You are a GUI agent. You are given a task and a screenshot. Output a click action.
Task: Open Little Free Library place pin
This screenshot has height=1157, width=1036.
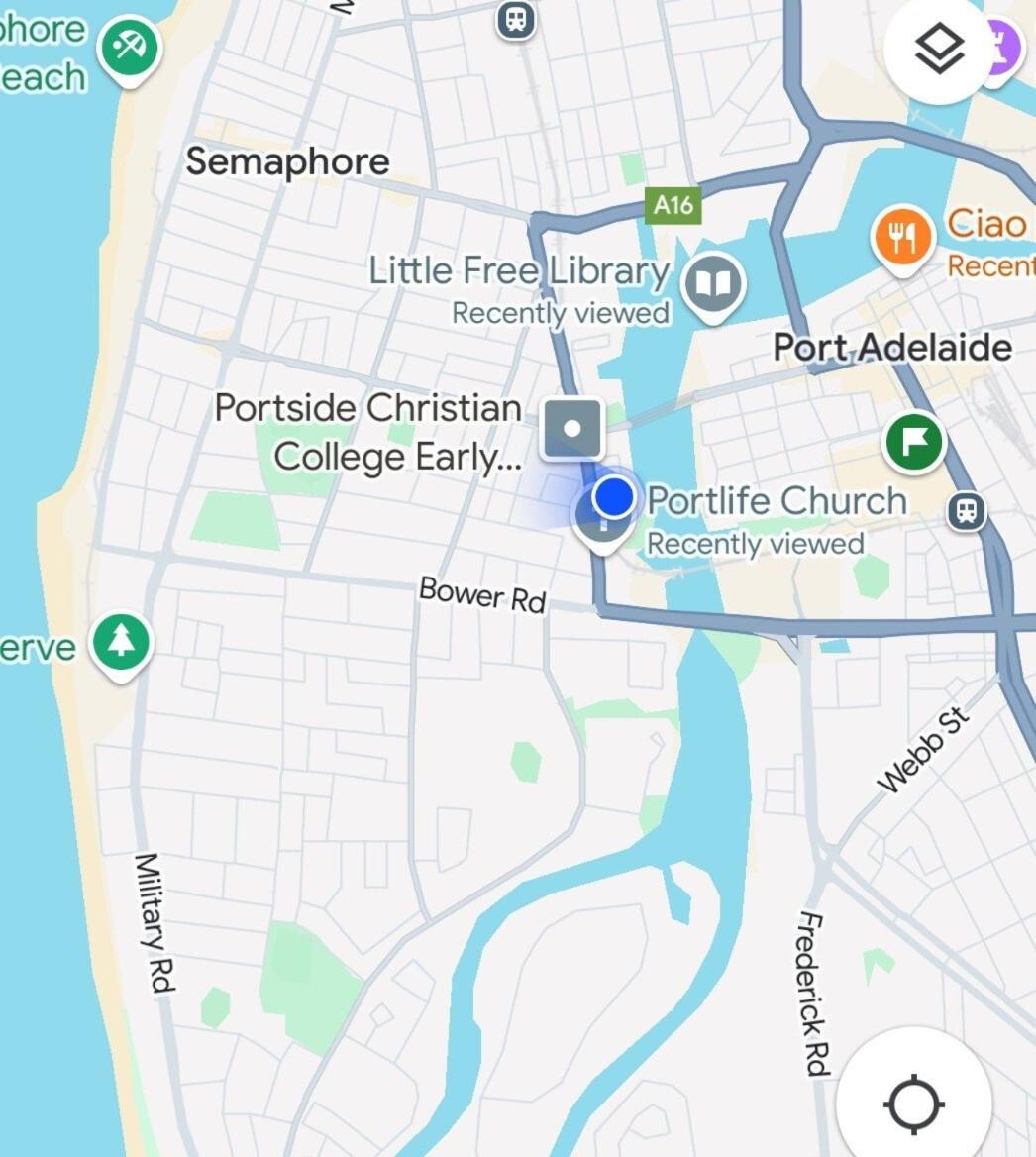pyautogui.click(x=712, y=283)
